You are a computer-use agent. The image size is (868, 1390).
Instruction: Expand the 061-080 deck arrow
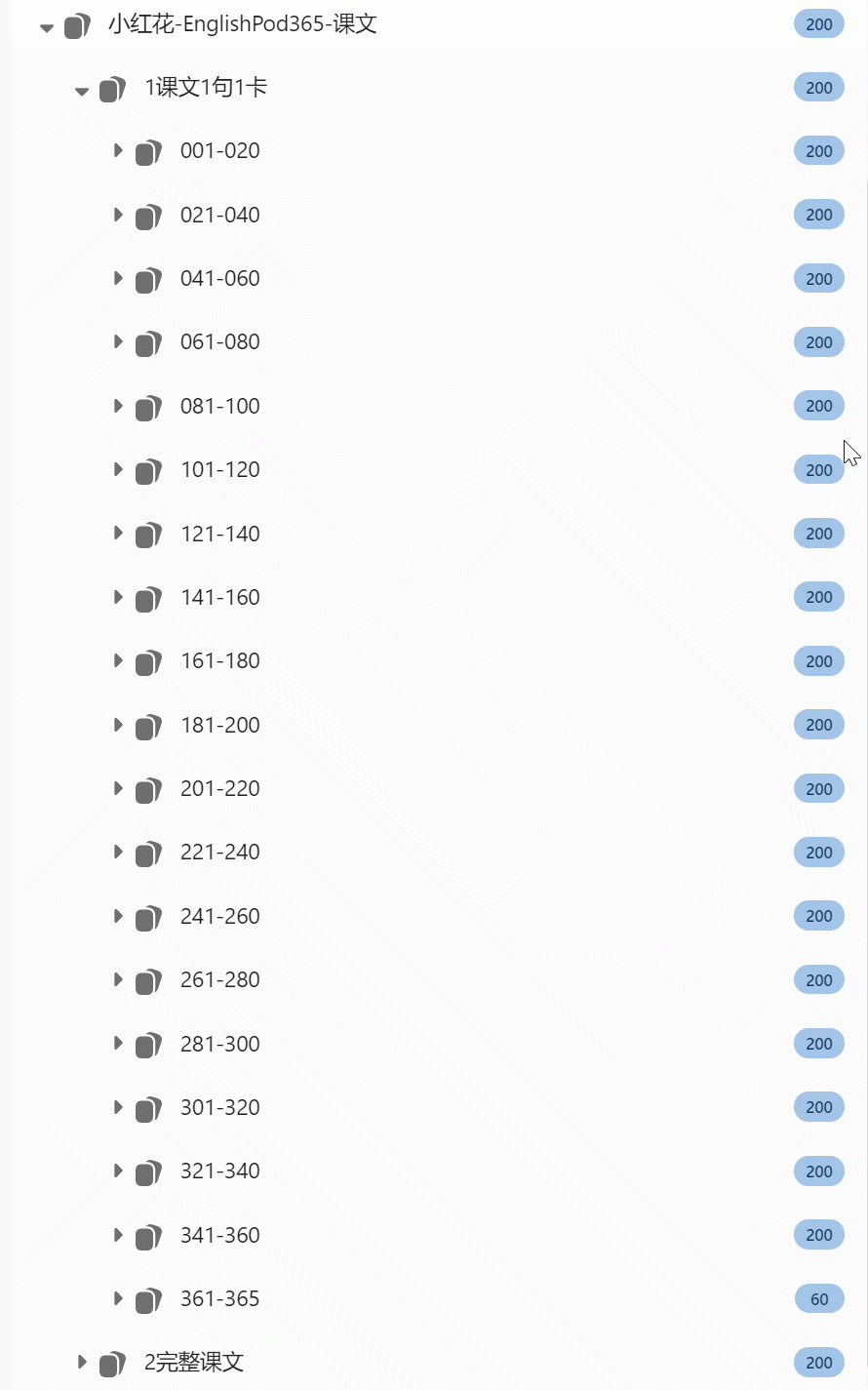(x=118, y=341)
